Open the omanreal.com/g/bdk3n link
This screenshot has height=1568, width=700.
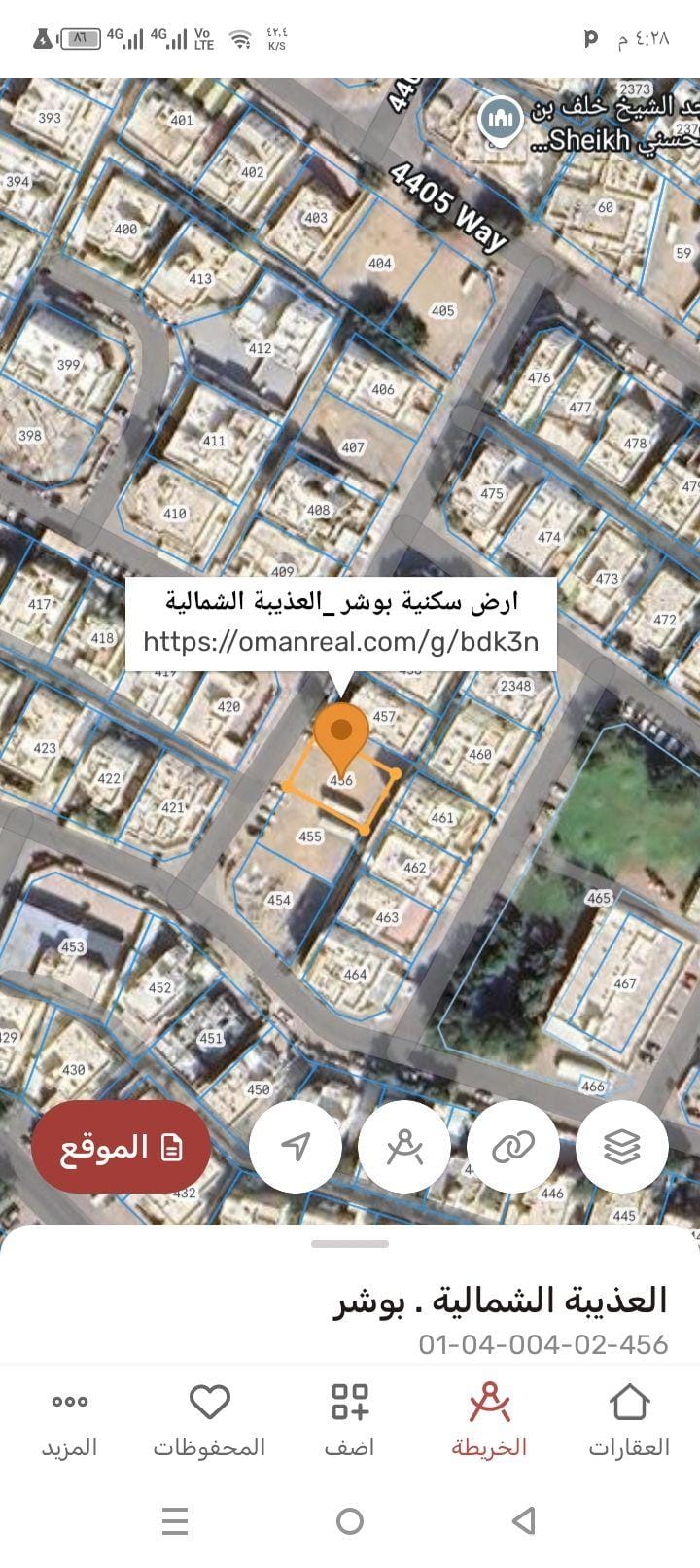pos(345,642)
